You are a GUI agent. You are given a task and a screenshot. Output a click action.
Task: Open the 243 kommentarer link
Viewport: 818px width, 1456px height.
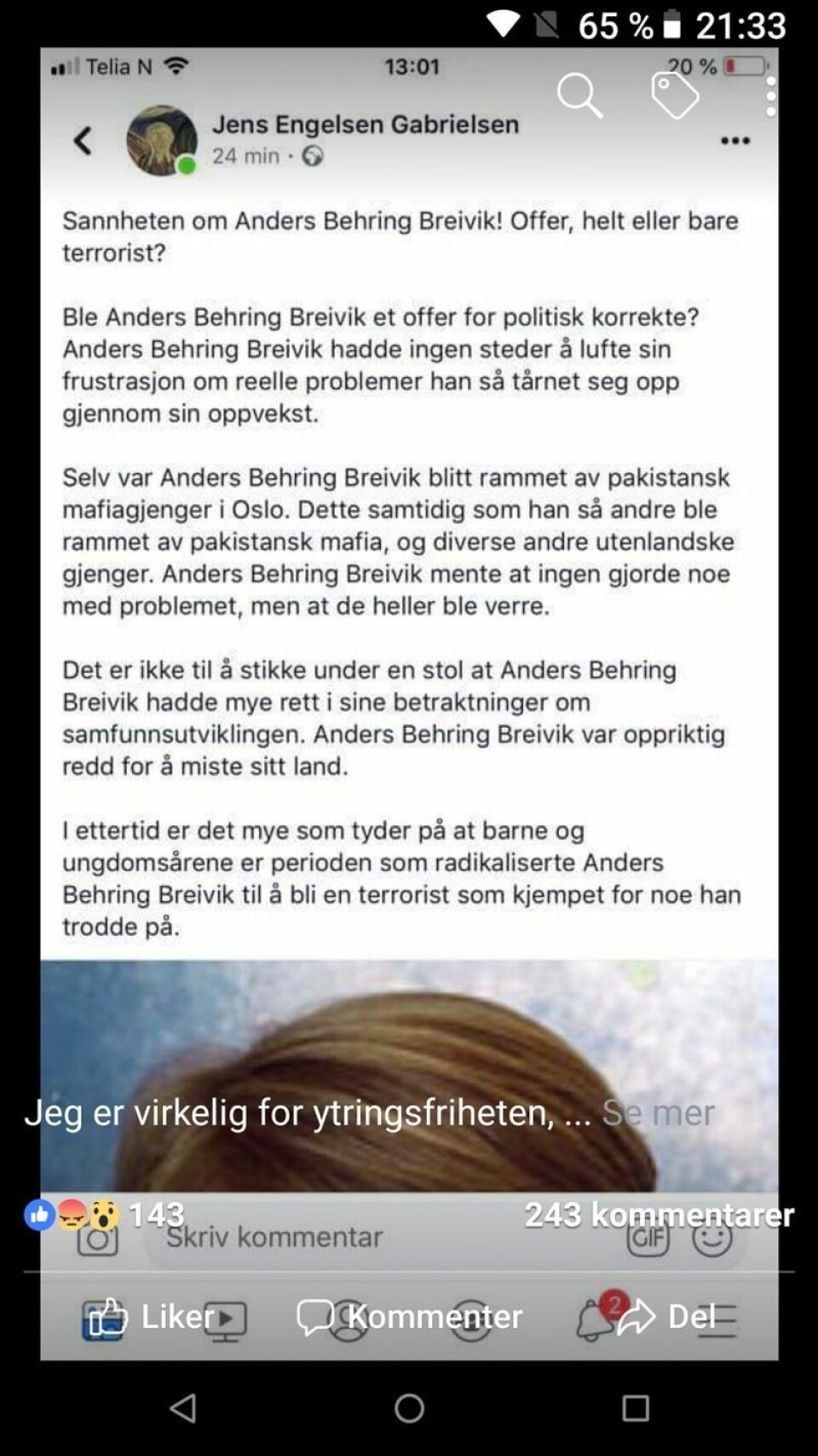pos(659,1215)
